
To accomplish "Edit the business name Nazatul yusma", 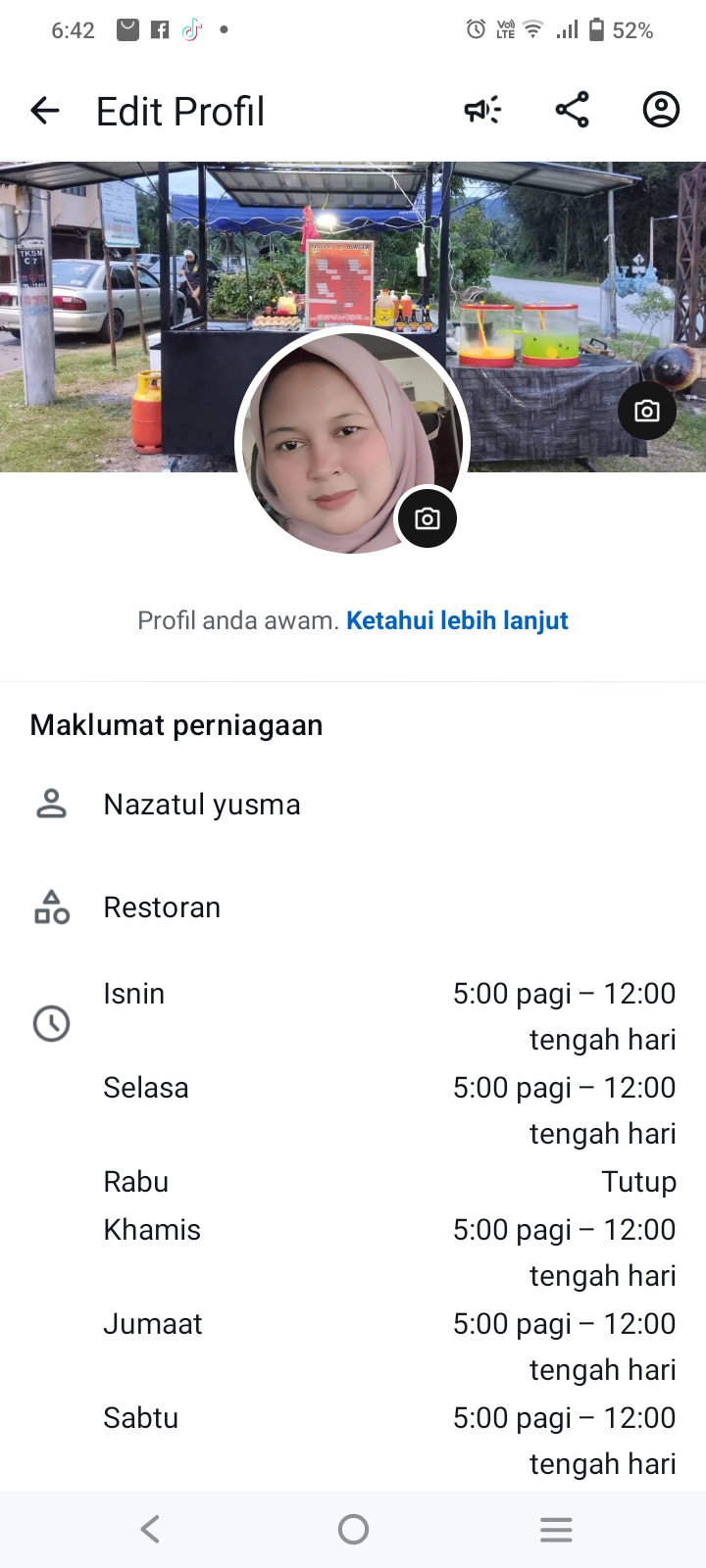I will tap(202, 805).
